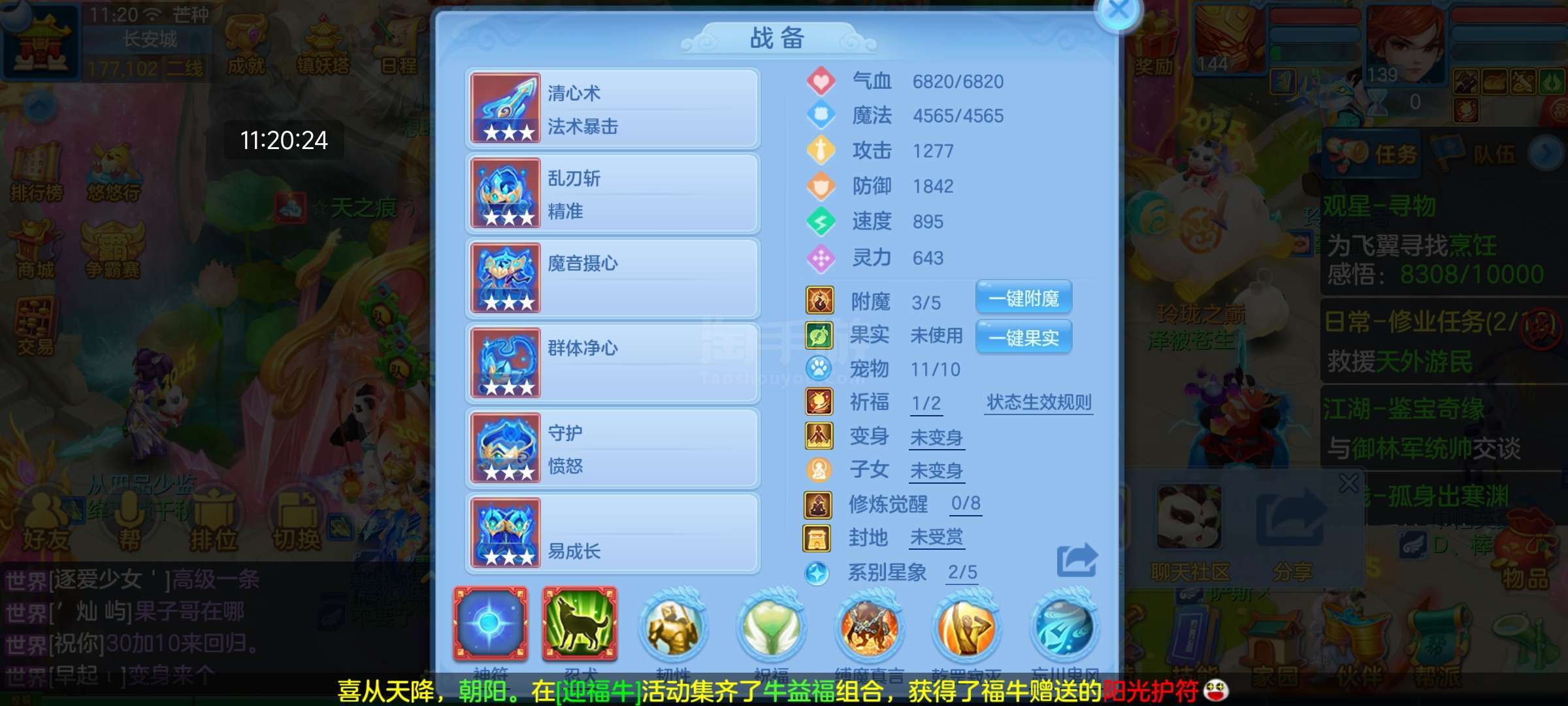Tap the 祈福 1/2 value link

[x=926, y=403]
